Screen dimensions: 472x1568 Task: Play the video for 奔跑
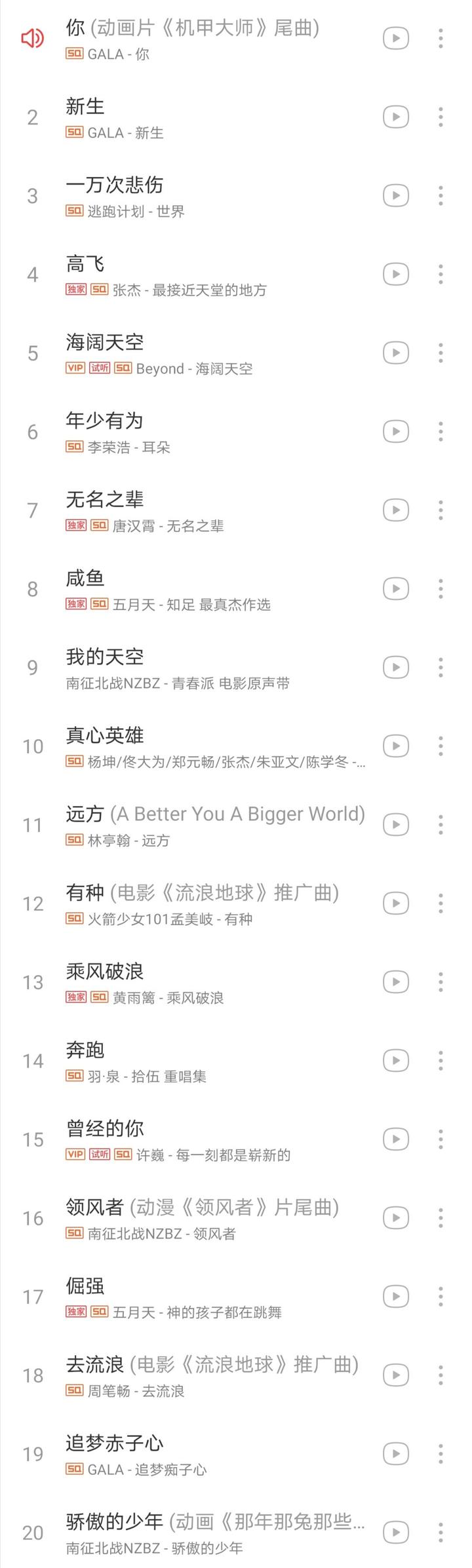(396, 1061)
